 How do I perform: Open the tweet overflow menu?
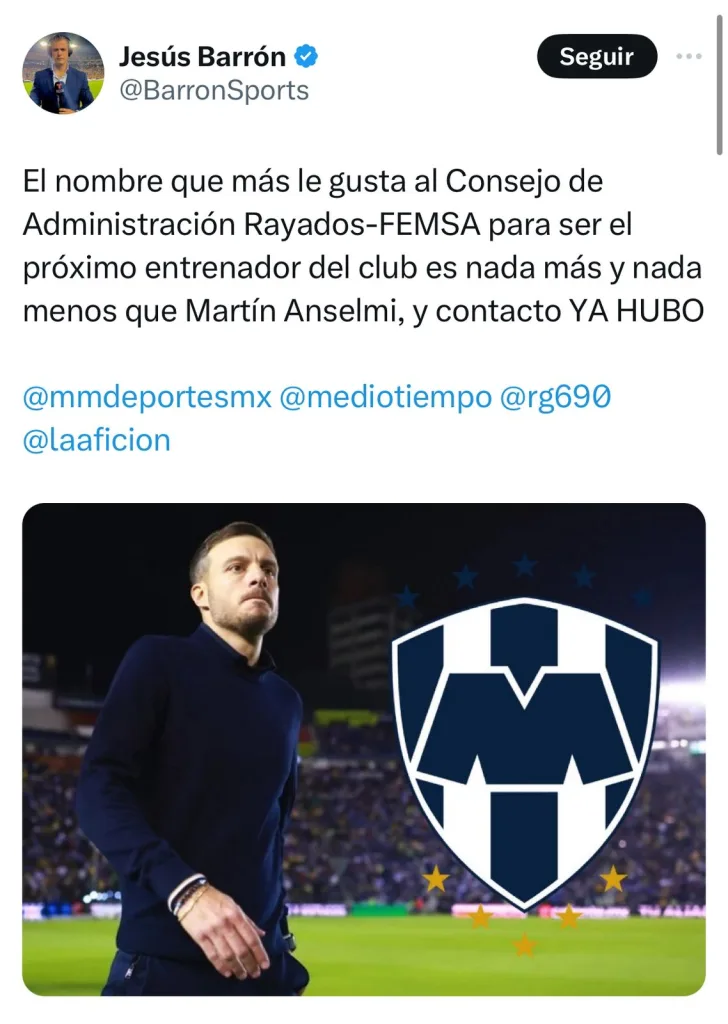coord(689,56)
